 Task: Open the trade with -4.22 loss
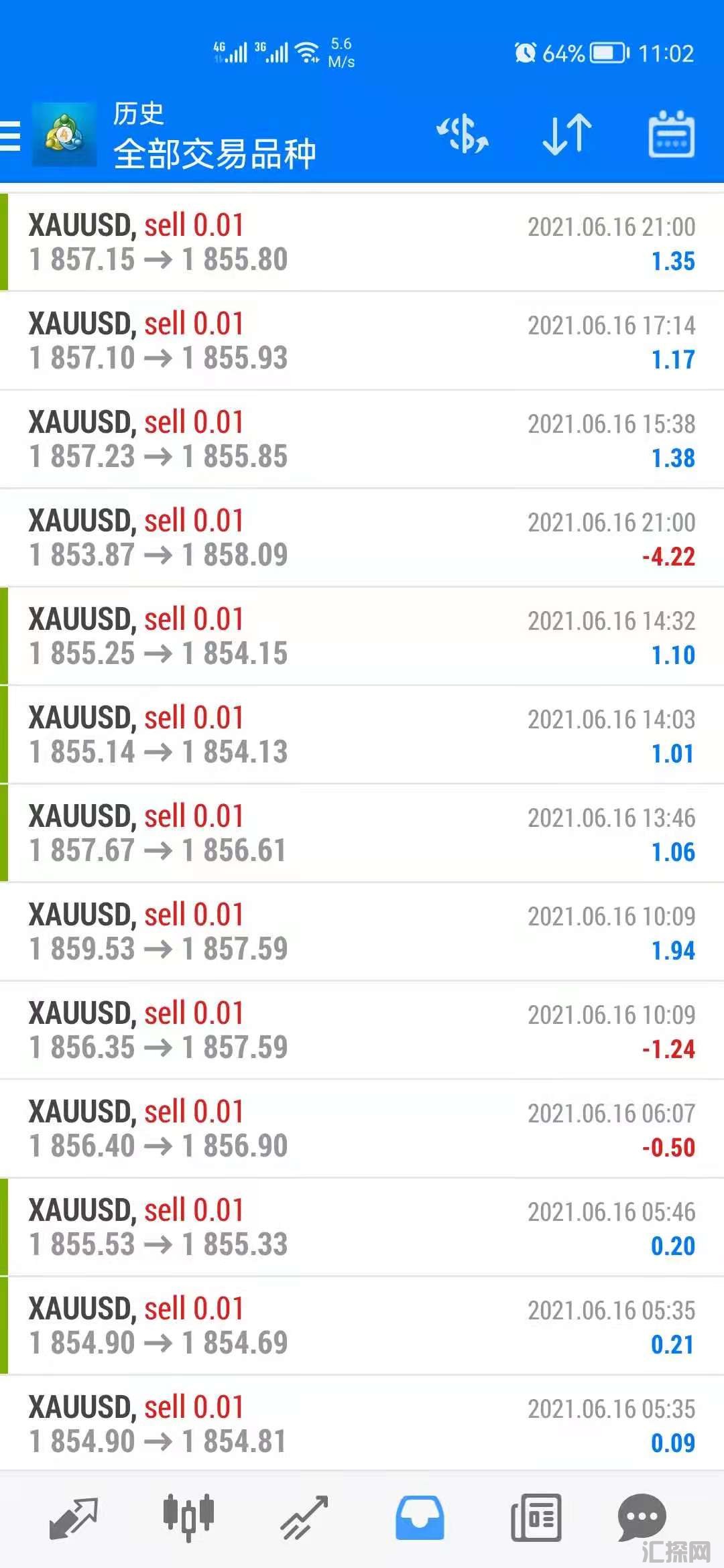pos(362,538)
